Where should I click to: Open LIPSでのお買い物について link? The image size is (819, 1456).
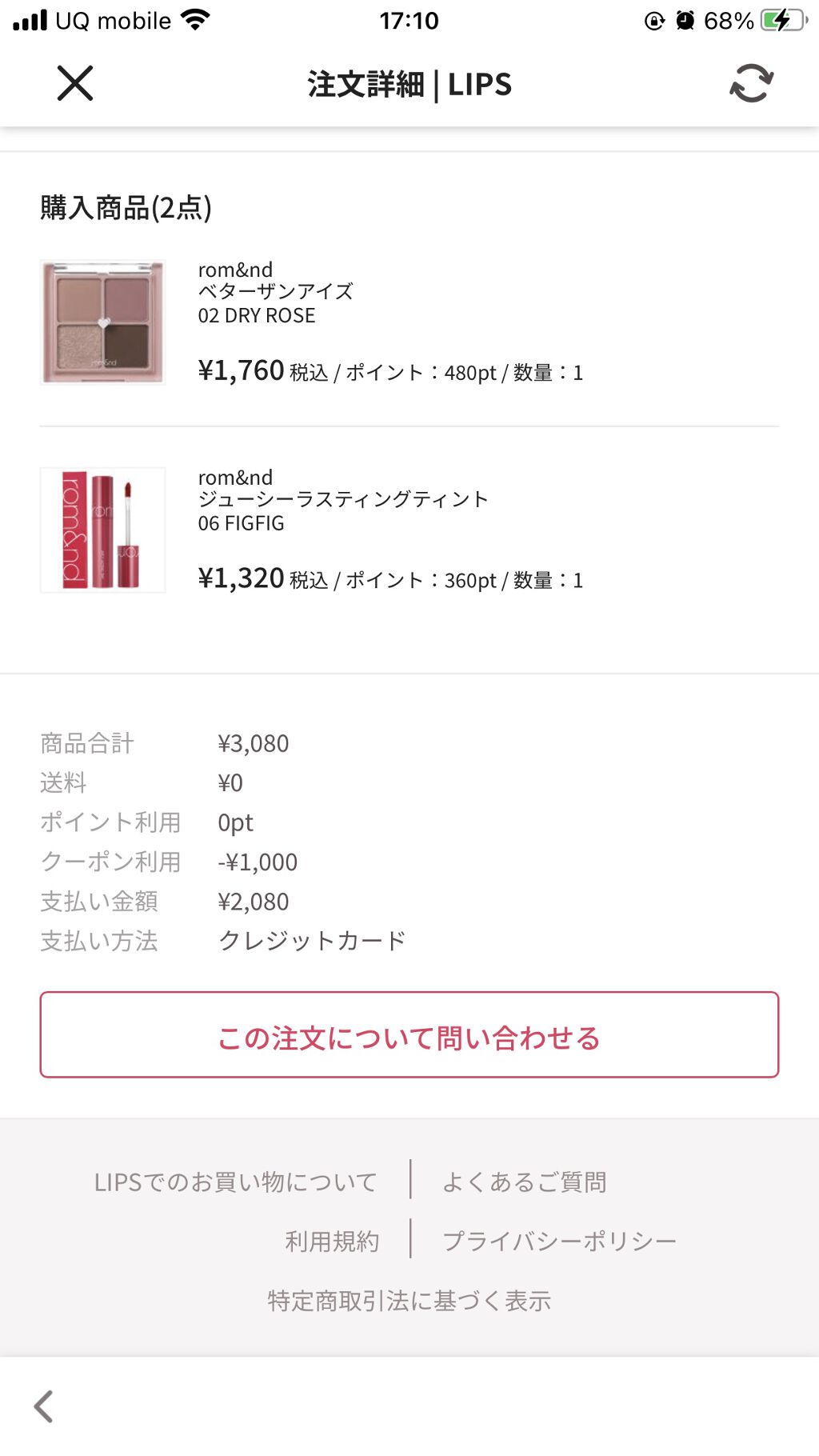pyautogui.click(x=235, y=1182)
